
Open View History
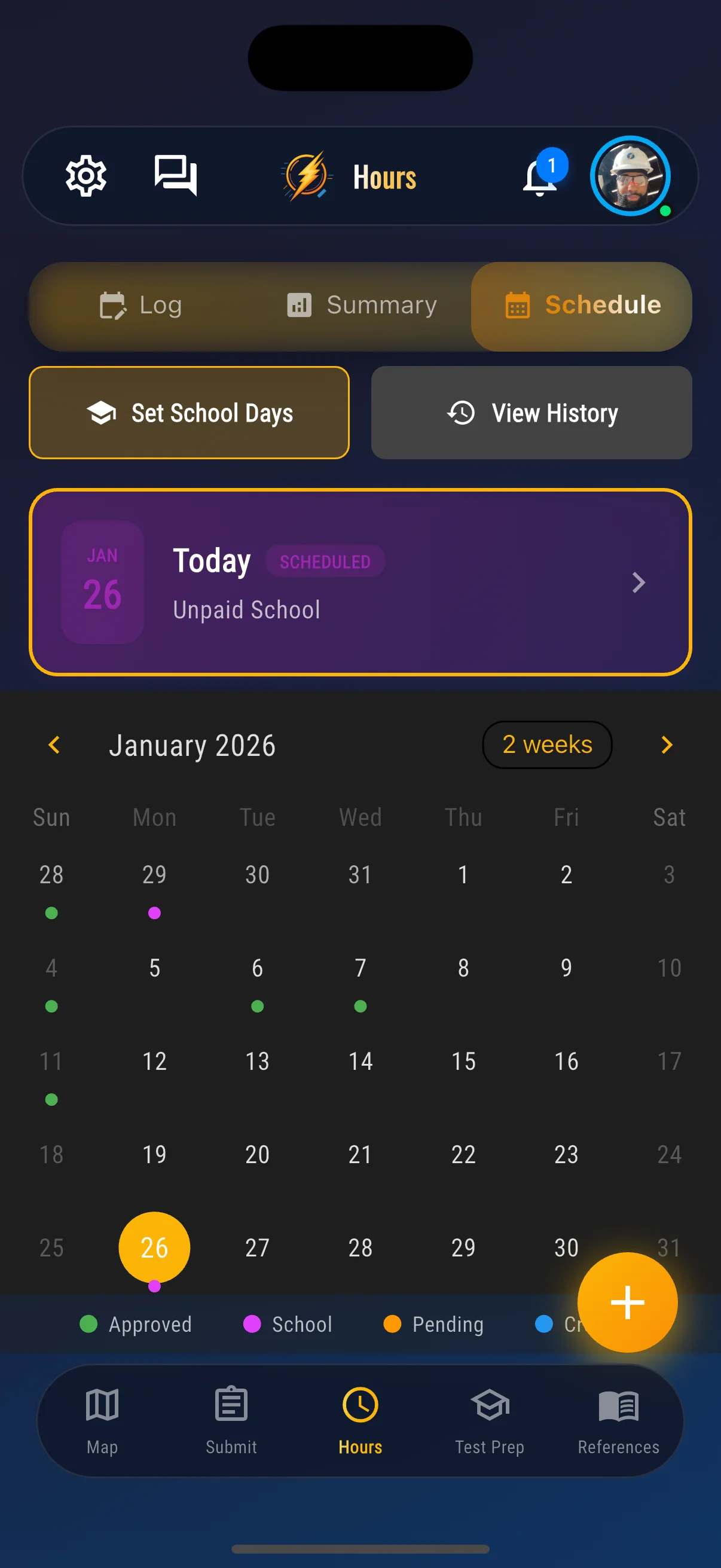click(531, 413)
